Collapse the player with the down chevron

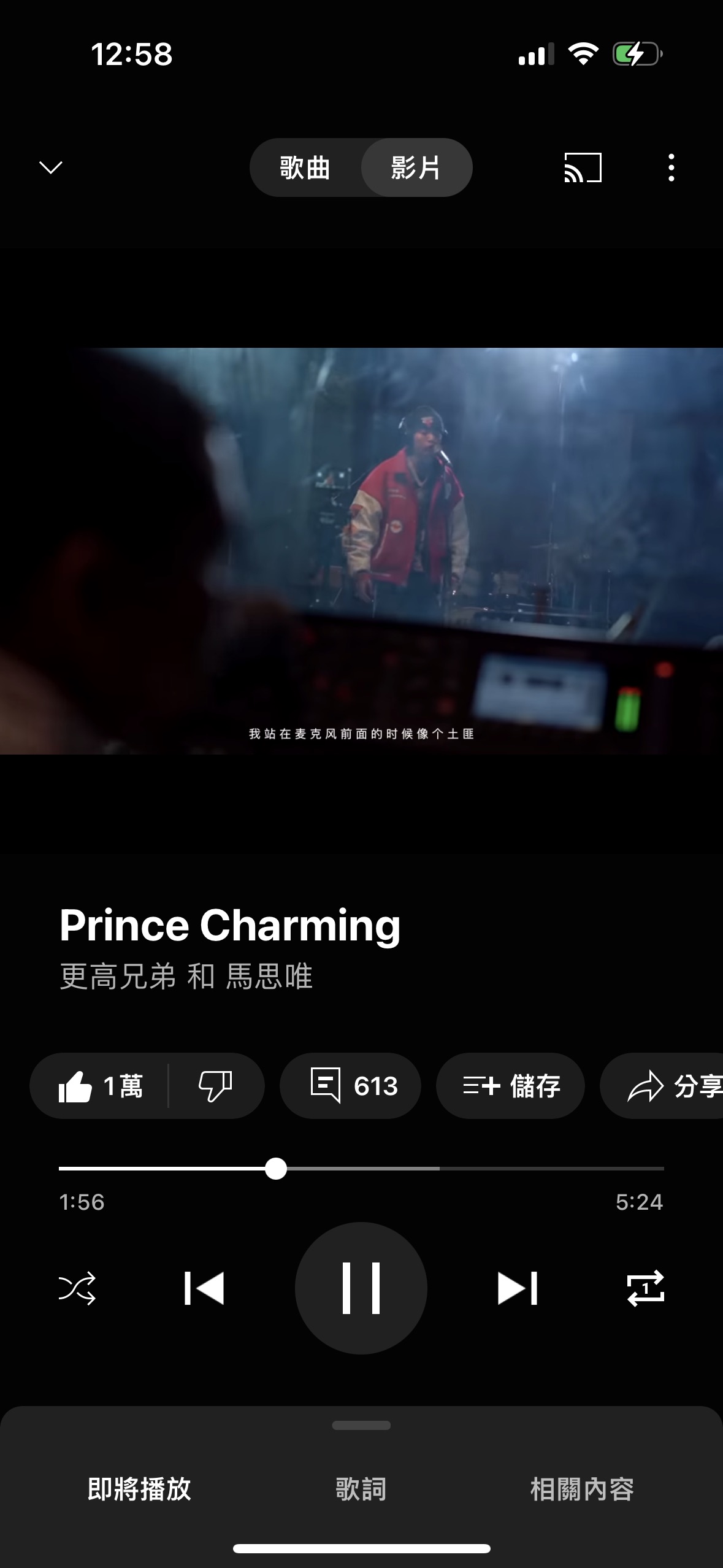(51, 167)
